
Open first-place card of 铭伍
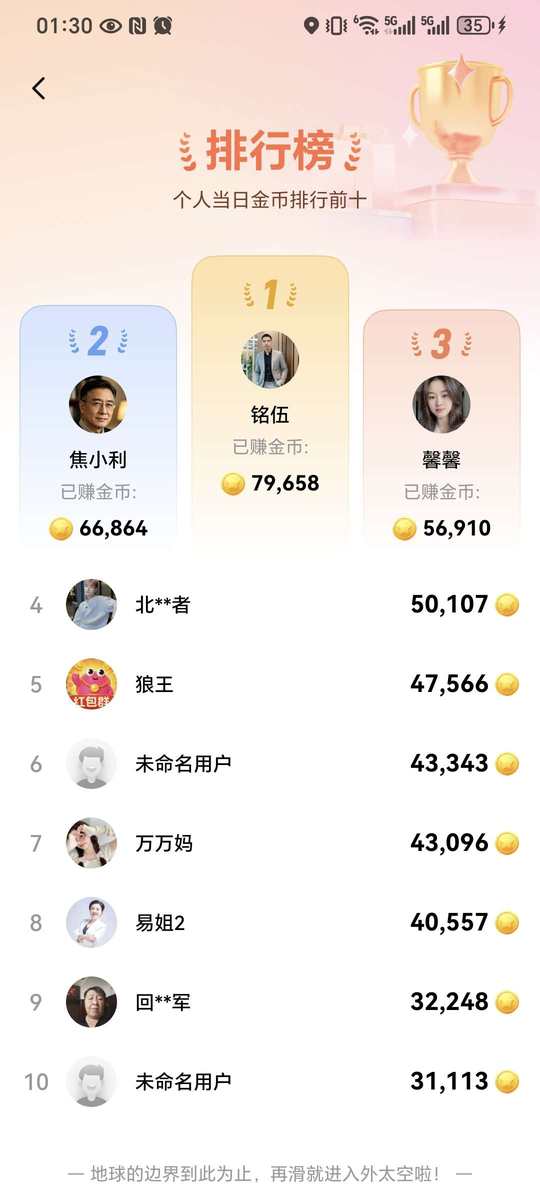pyautogui.click(x=270, y=402)
